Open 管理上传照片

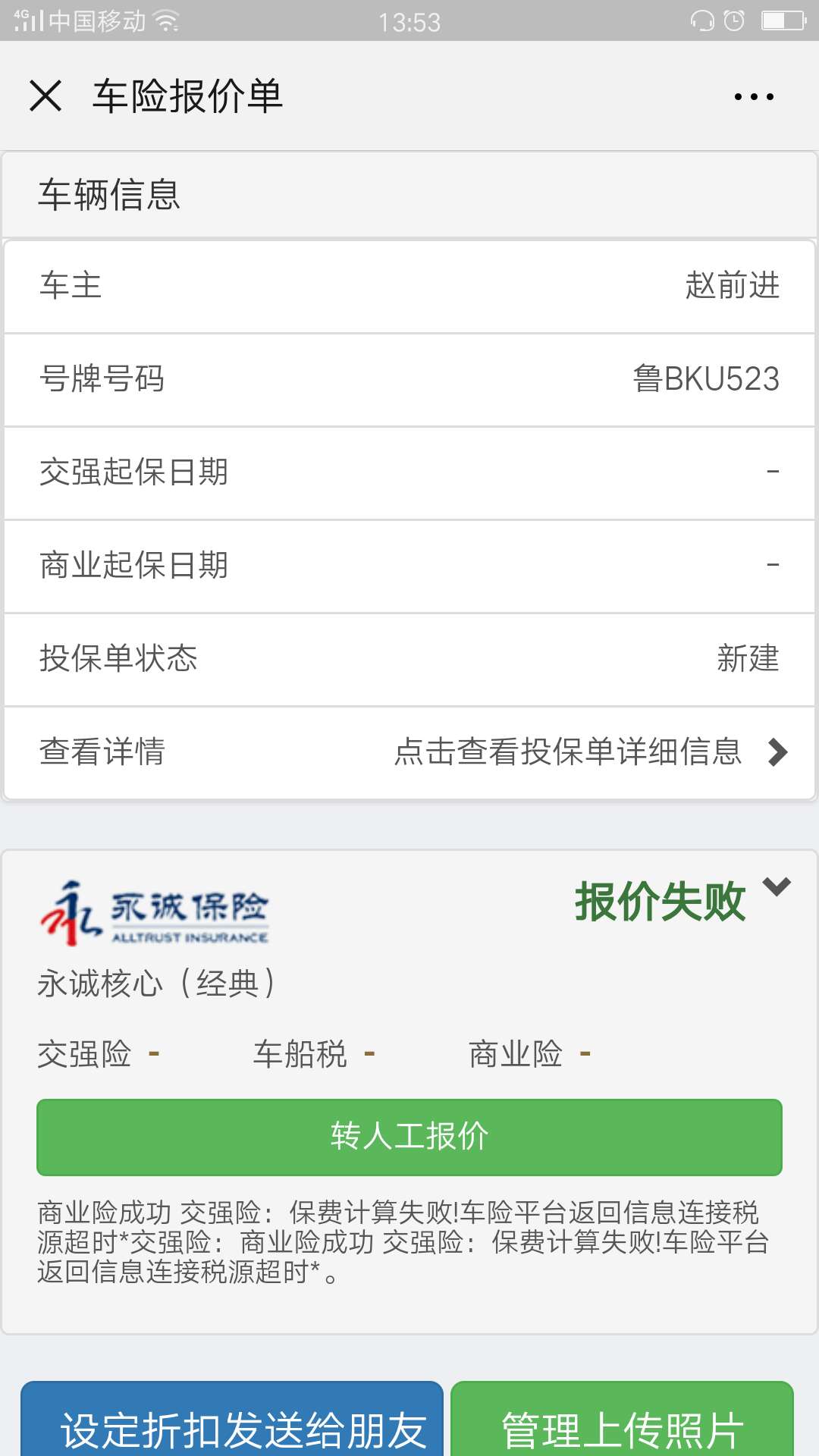click(622, 1424)
